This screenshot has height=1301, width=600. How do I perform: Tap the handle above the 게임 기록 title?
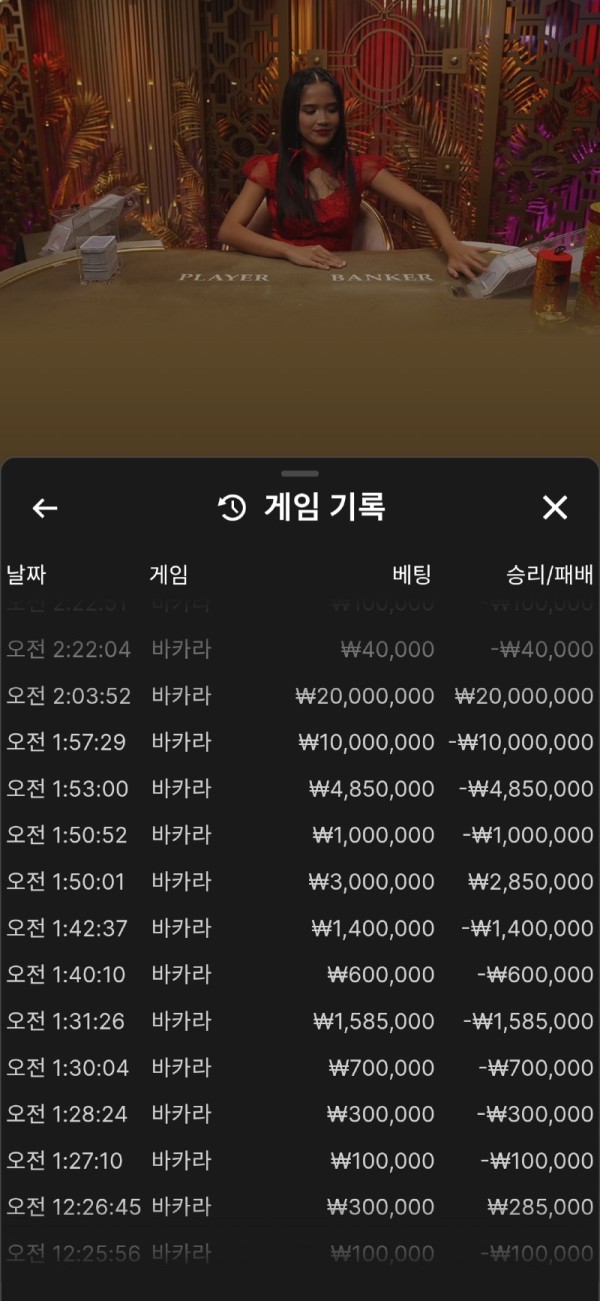pos(300,473)
